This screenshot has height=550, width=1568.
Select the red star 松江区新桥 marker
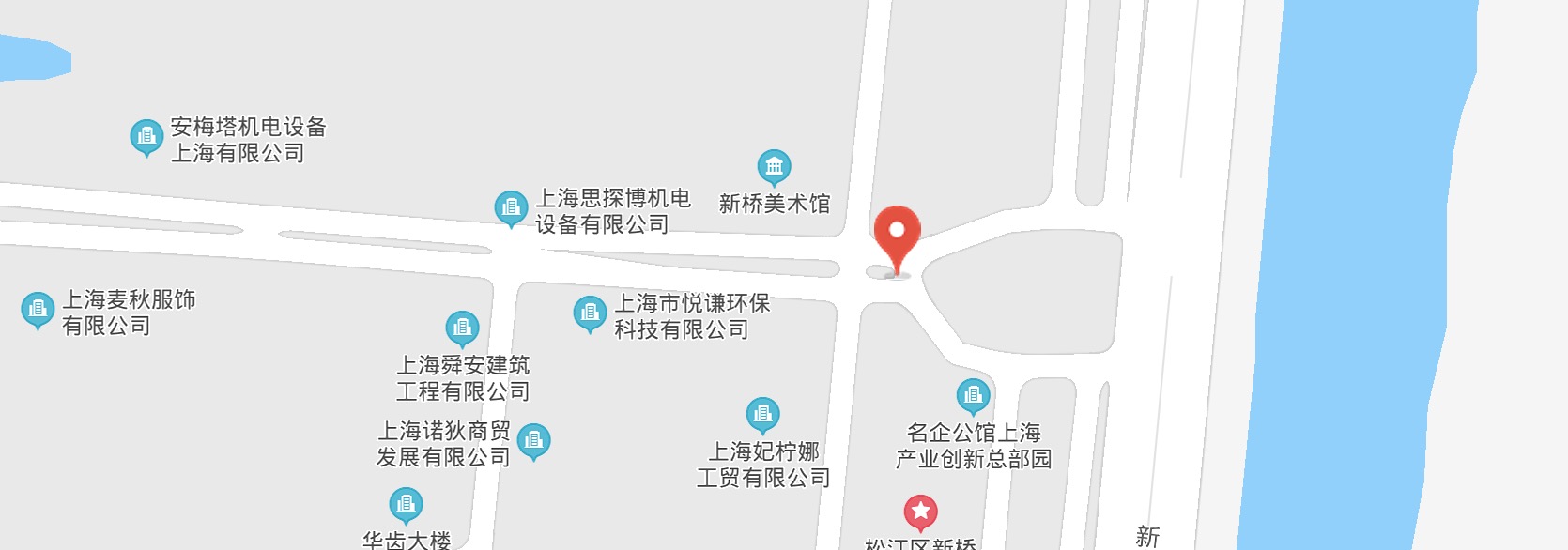[920, 512]
